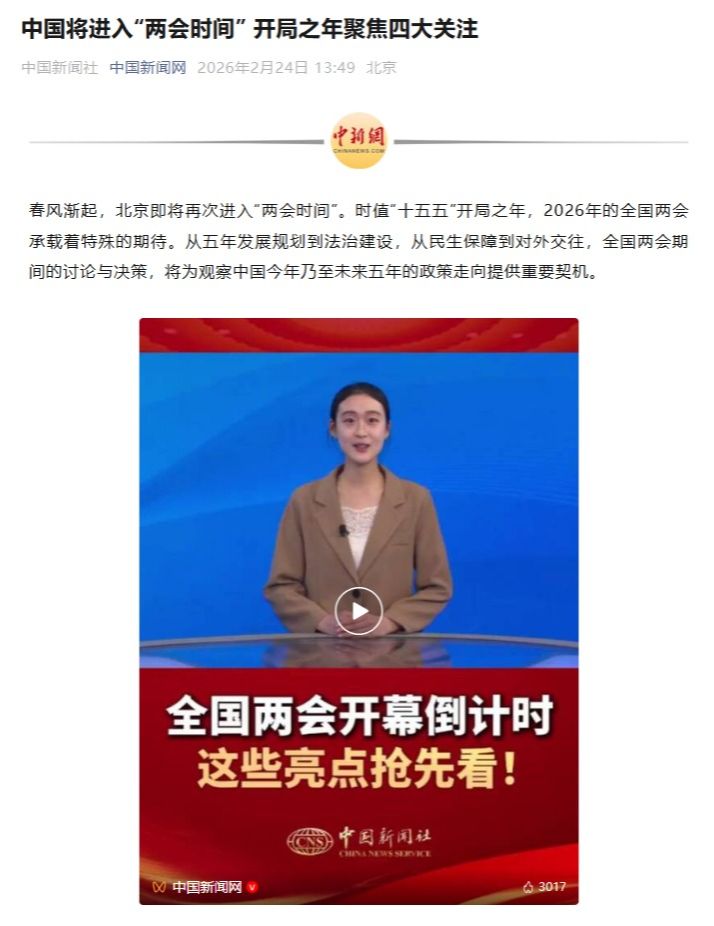This screenshot has width=714, height=926.
Task: Open 中国新闻网 channel on the video
Action: click(x=206, y=887)
